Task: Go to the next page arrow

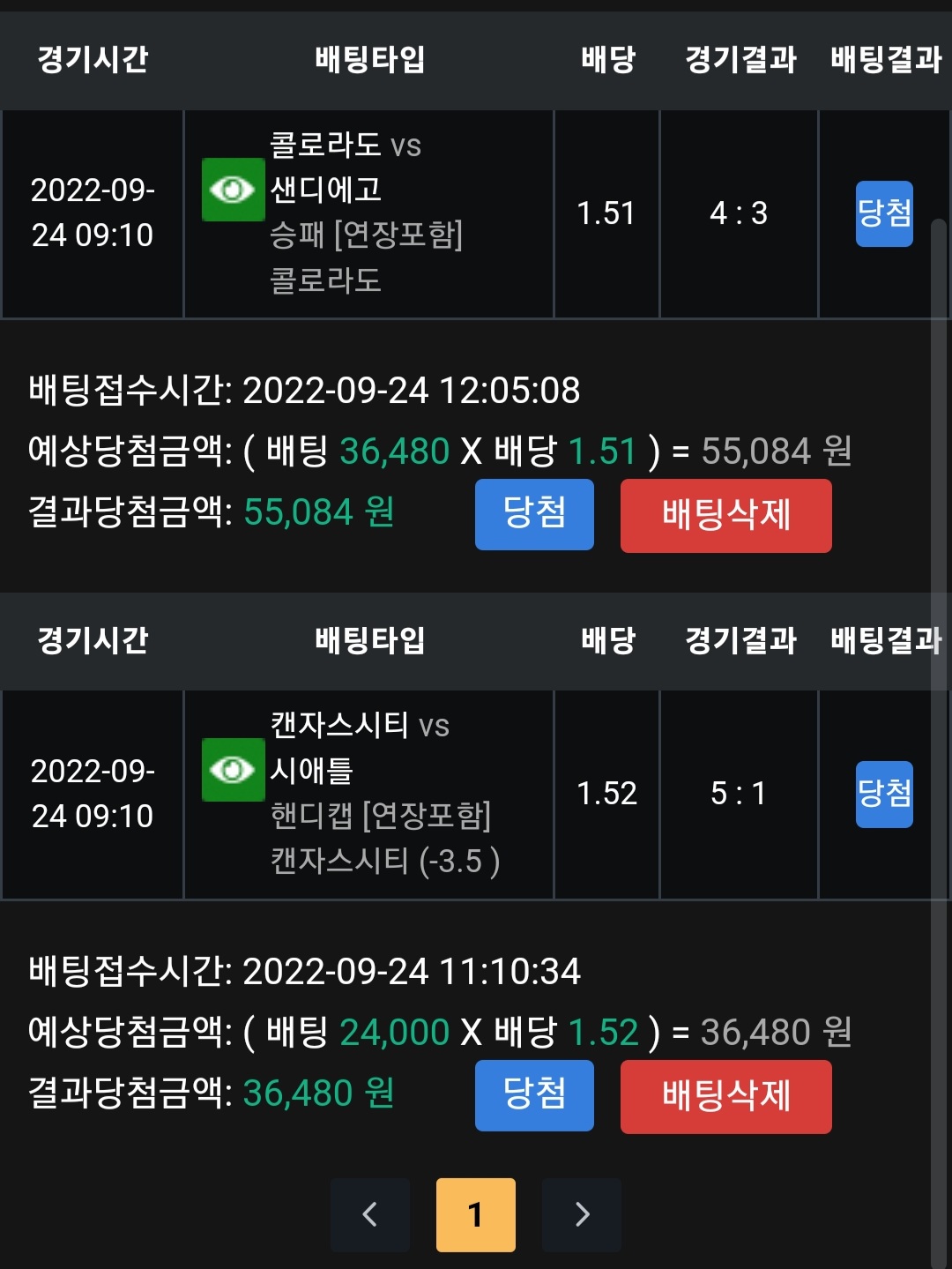Action: 582,1214
